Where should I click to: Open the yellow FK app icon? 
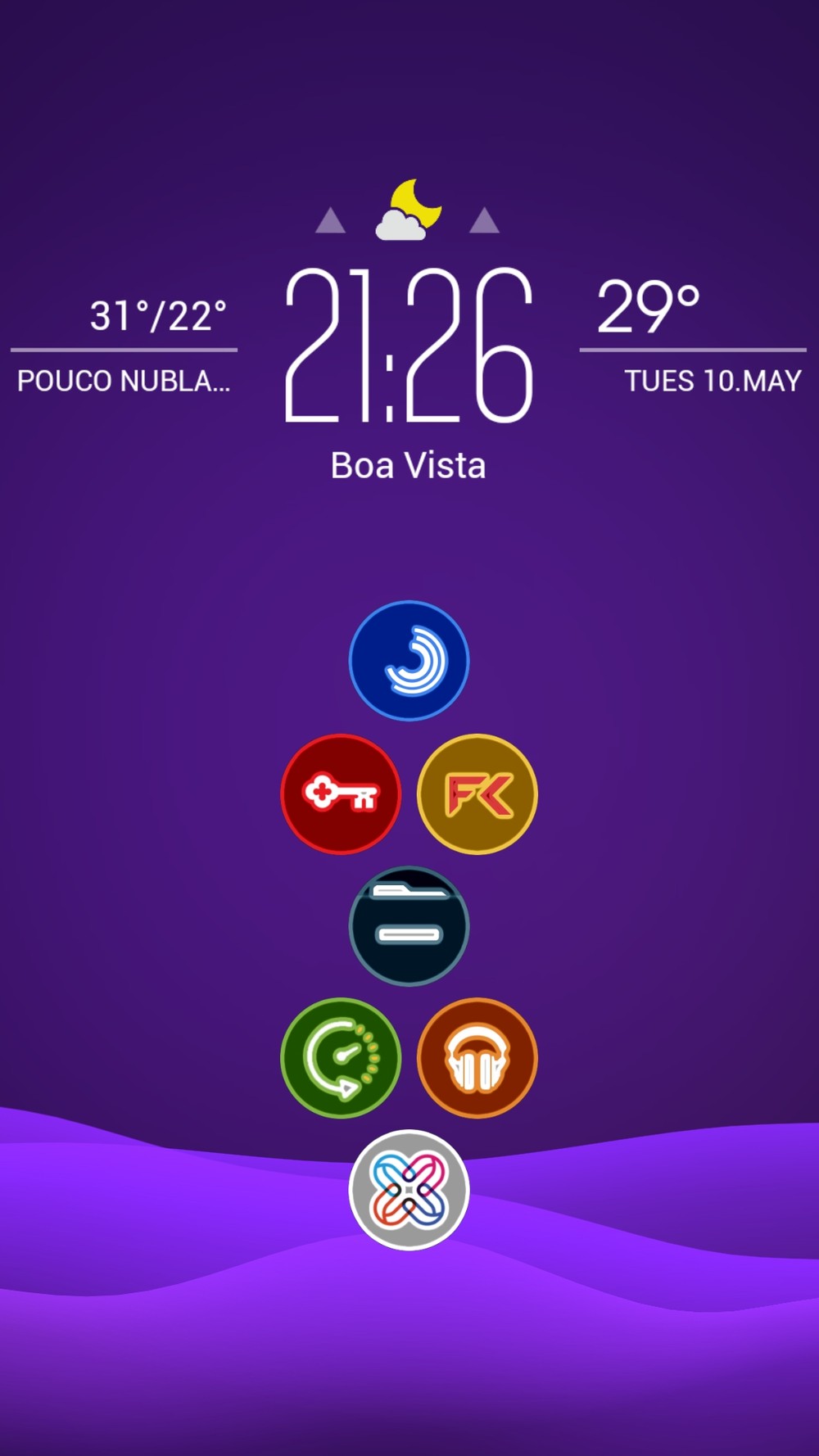(477, 794)
